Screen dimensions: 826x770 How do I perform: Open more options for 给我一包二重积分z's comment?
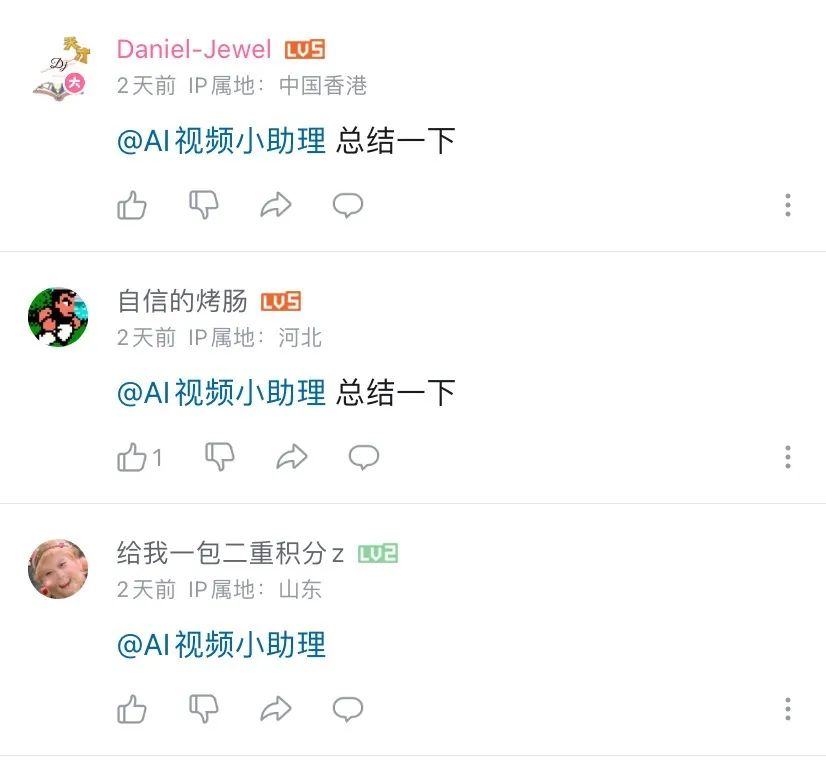click(788, 710)
